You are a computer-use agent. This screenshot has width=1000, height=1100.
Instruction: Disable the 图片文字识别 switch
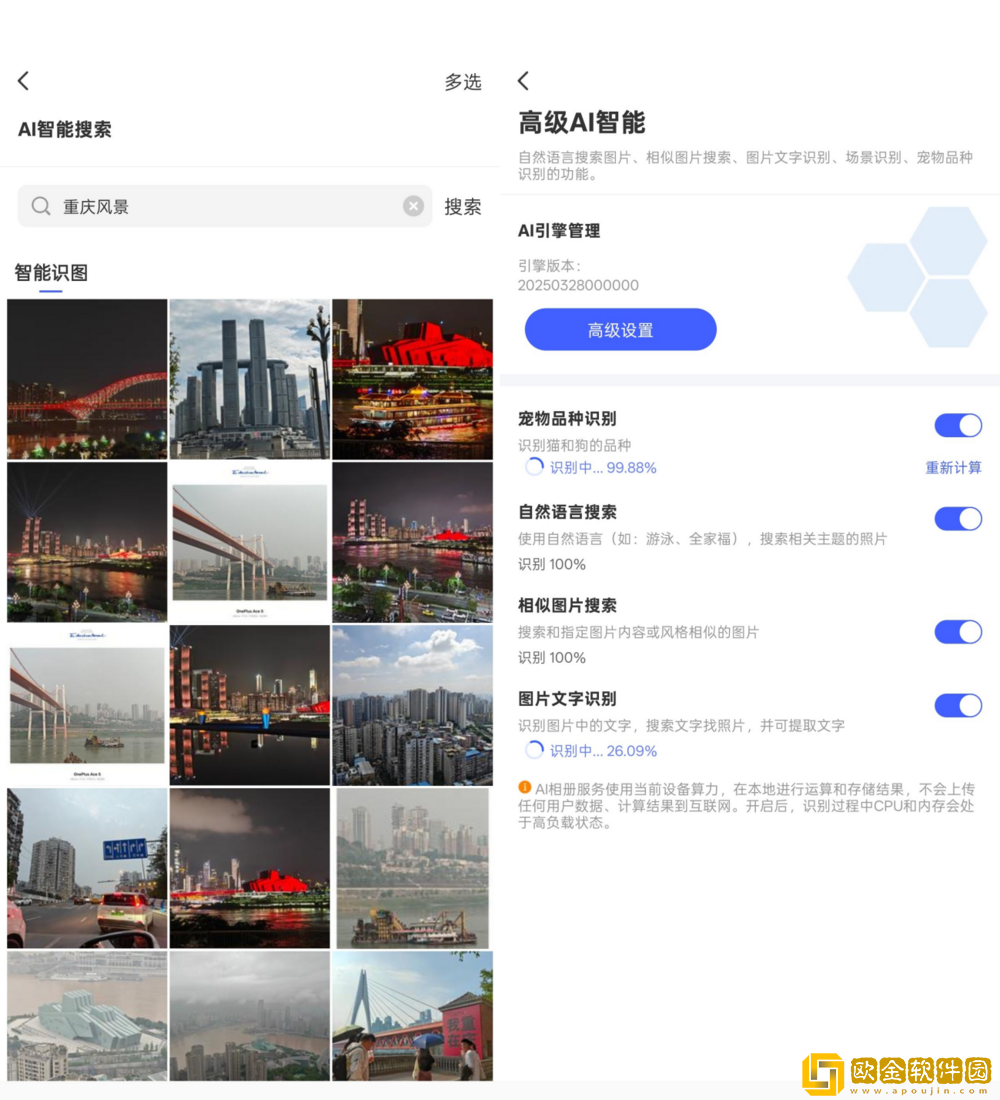[958, 705]
